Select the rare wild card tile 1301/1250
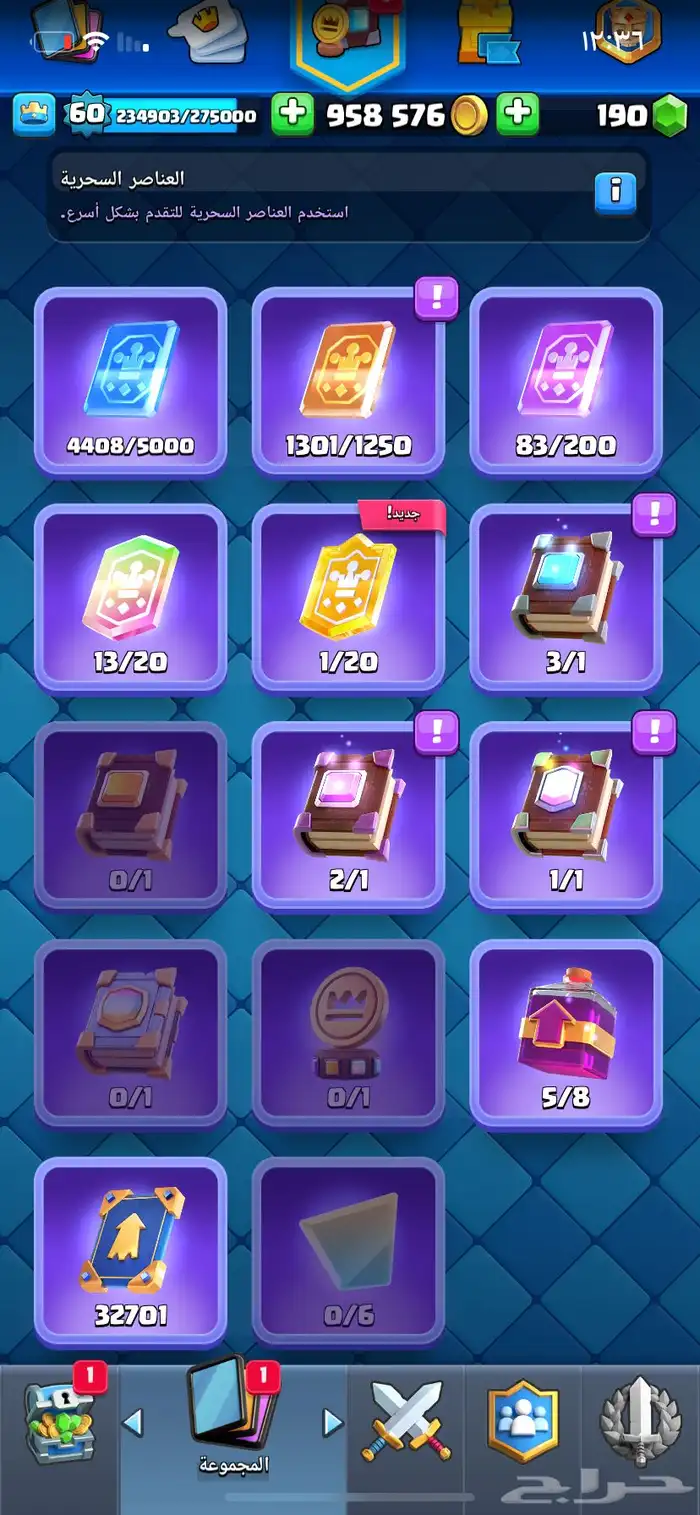 348,382
